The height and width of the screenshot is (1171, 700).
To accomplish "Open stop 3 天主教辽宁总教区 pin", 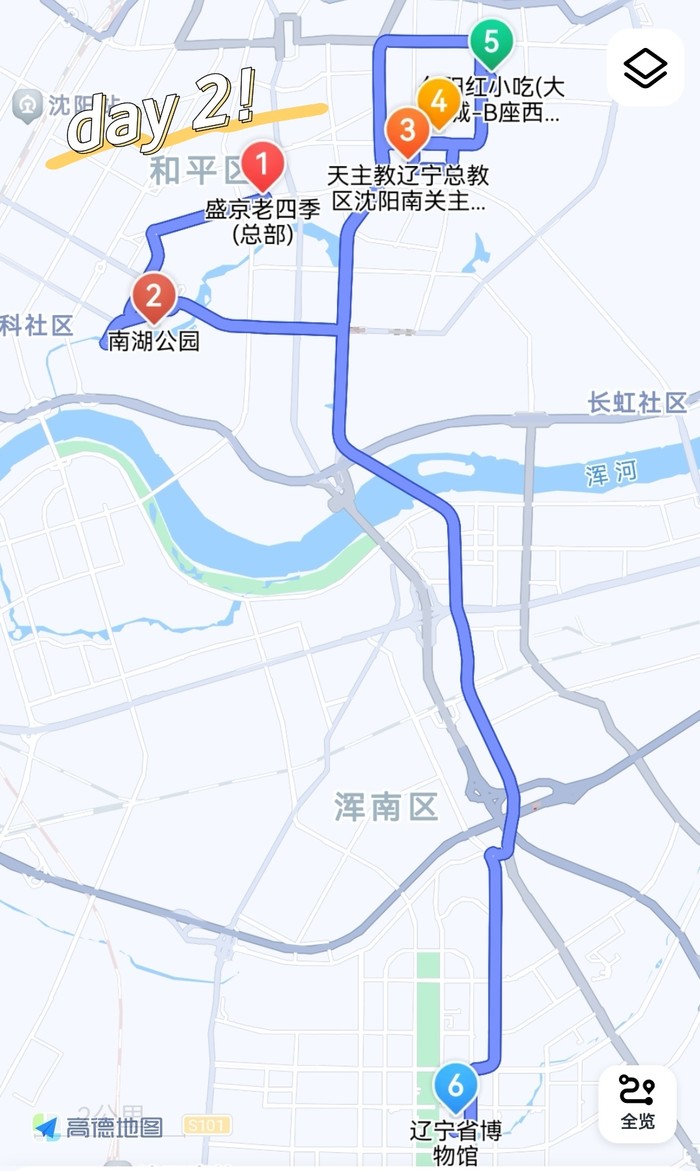I will click(407, 131).
